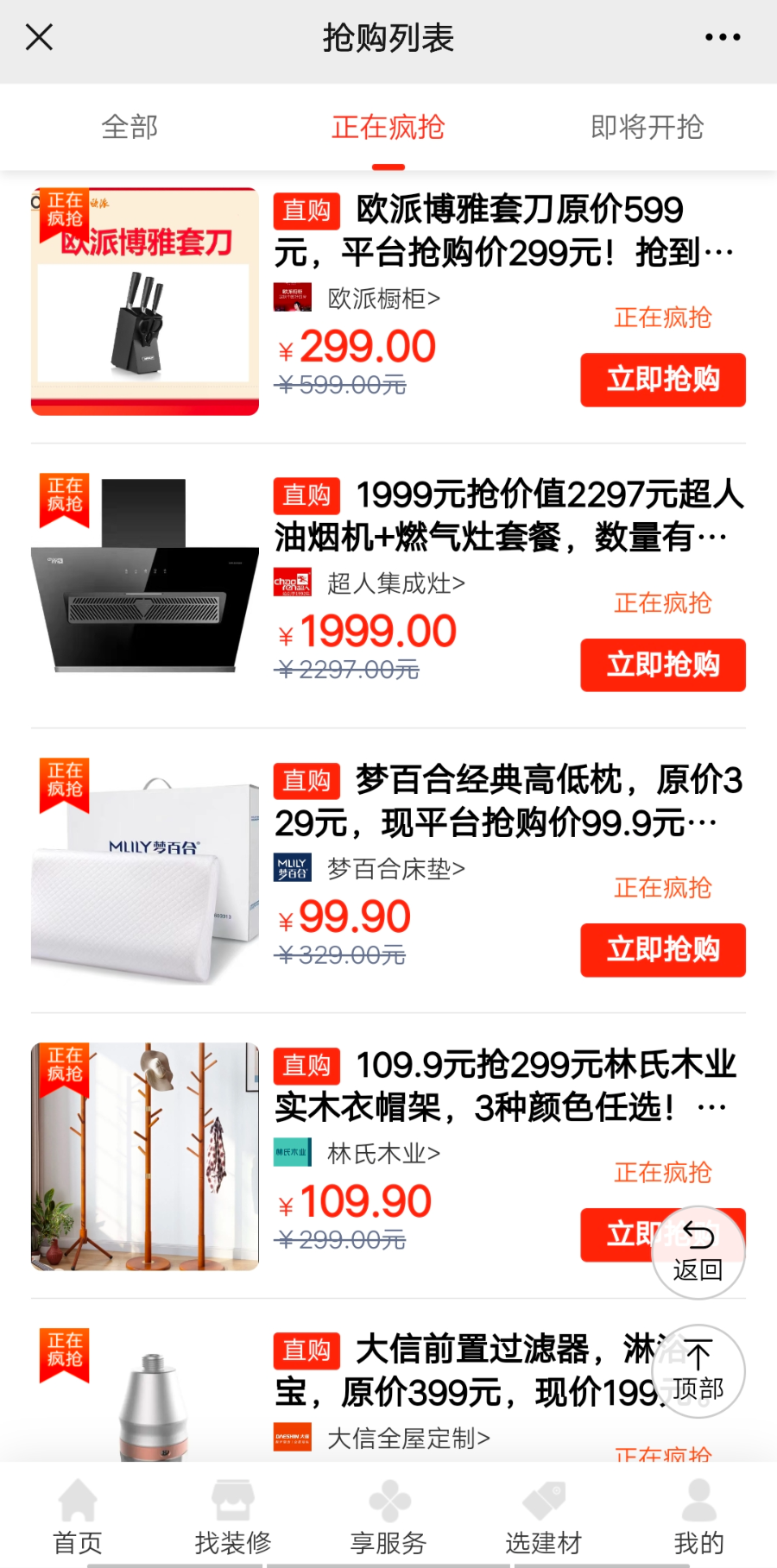This screenshot has height=1568, width=777.
Task: Open the three-dot overflow menu
Action: (722, 37)
